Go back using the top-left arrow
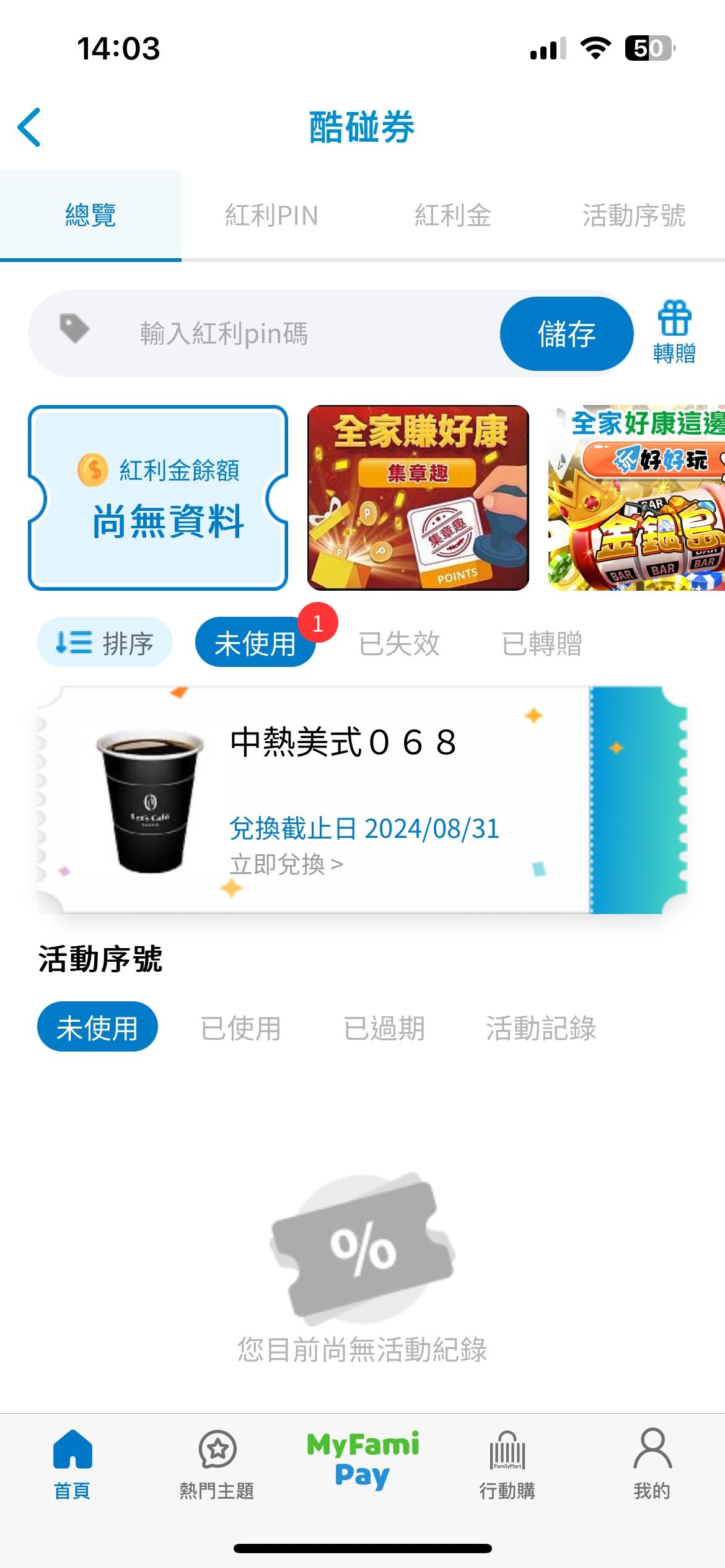Viewport: 725px width, 1568px height. click(30, 128)
